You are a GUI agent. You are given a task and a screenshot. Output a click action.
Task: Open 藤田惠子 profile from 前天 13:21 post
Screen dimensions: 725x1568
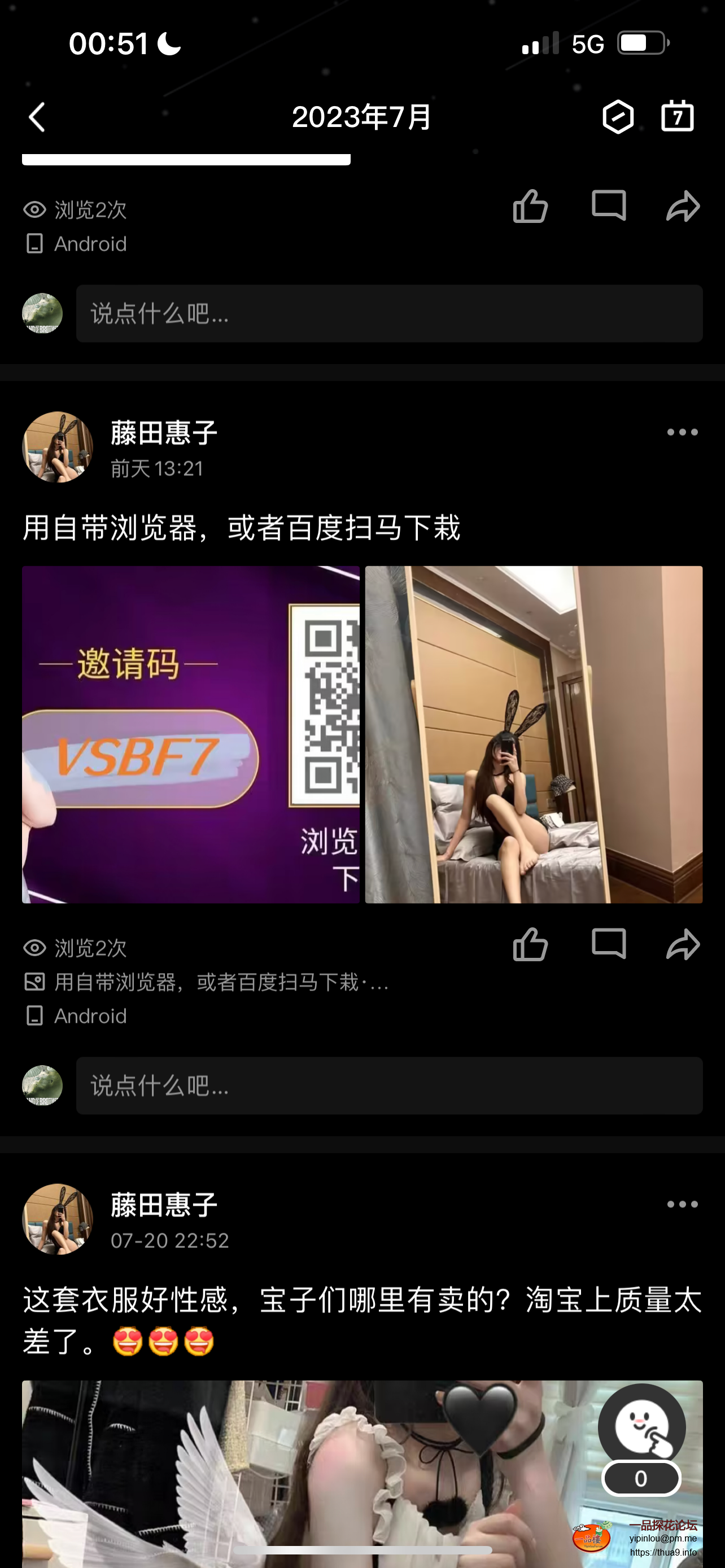pyautogui.click(x=58, y=447)
